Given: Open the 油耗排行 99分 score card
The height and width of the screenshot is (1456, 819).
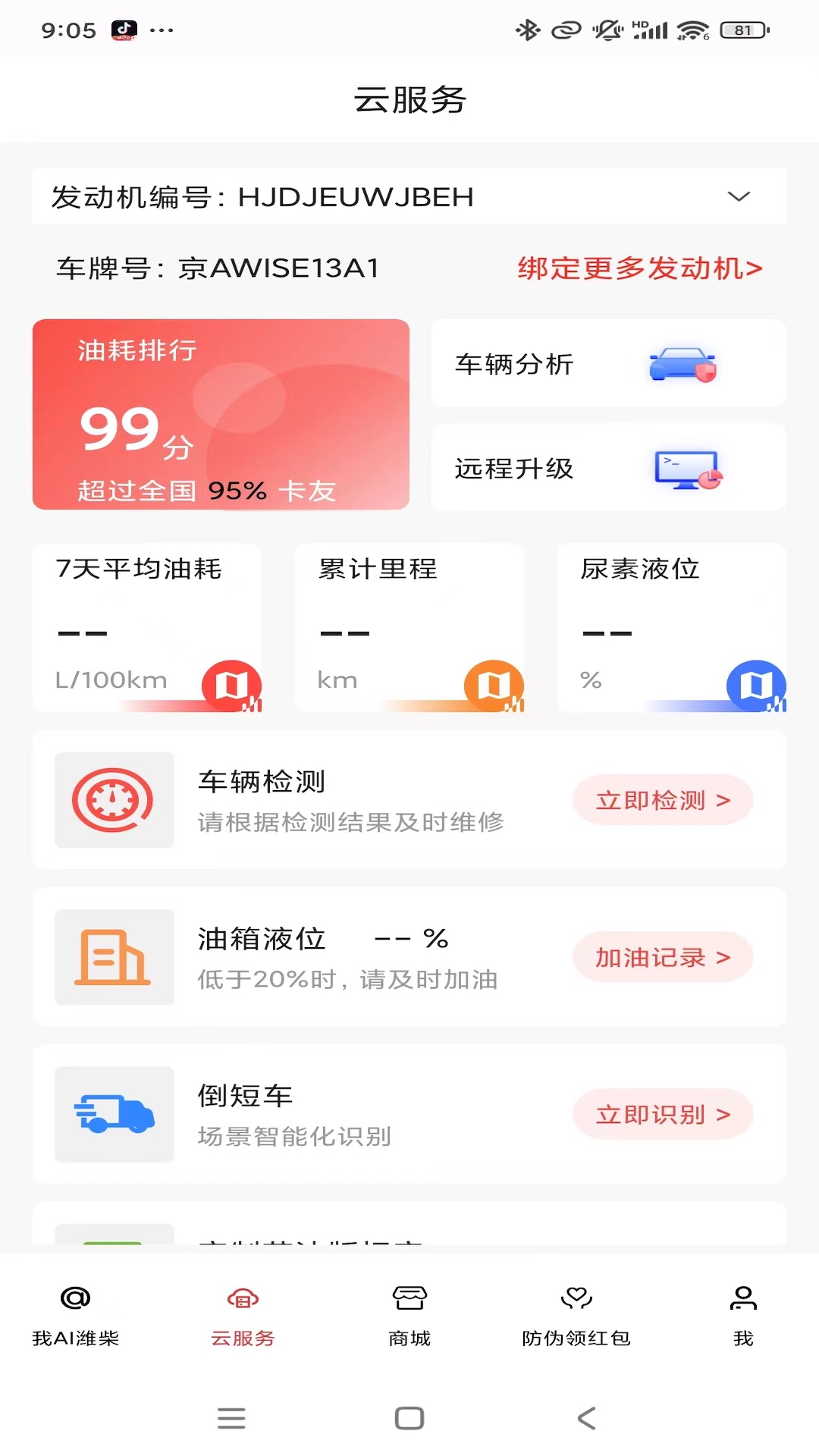Looking at the screenshot, I should 220,415.
